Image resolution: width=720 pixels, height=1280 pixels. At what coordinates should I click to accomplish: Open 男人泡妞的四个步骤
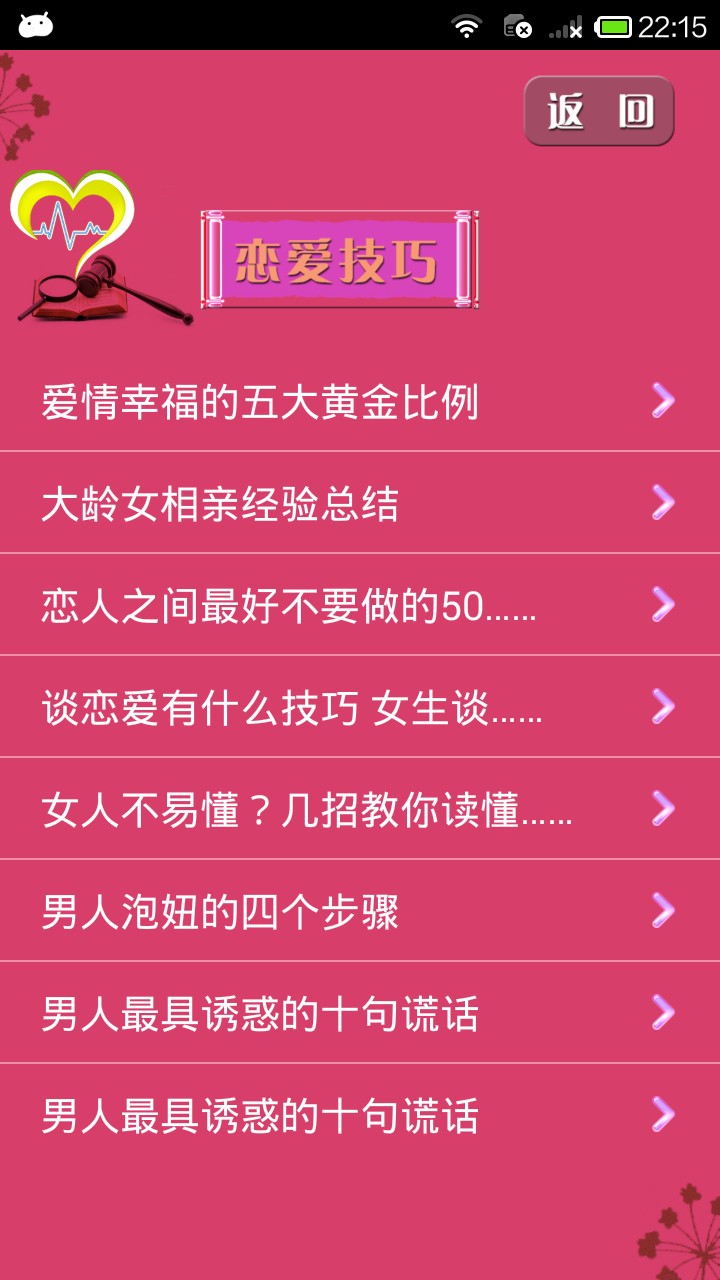[359, 912]
